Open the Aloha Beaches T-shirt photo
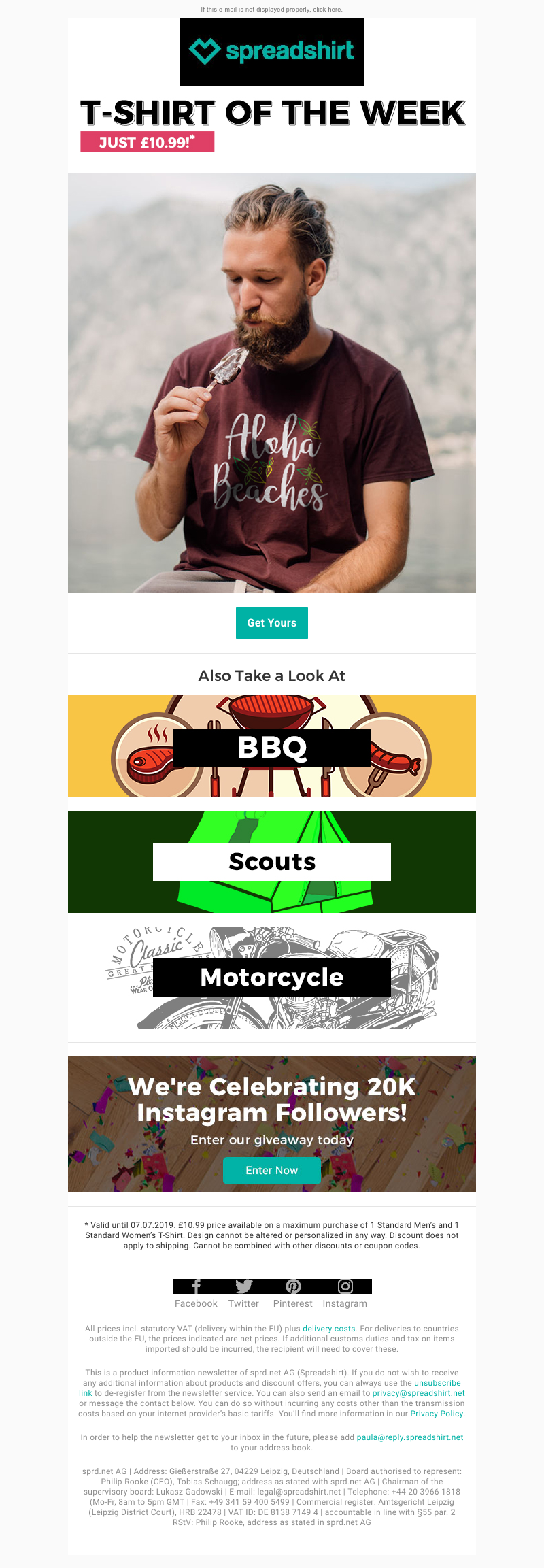 pos(272,382)
